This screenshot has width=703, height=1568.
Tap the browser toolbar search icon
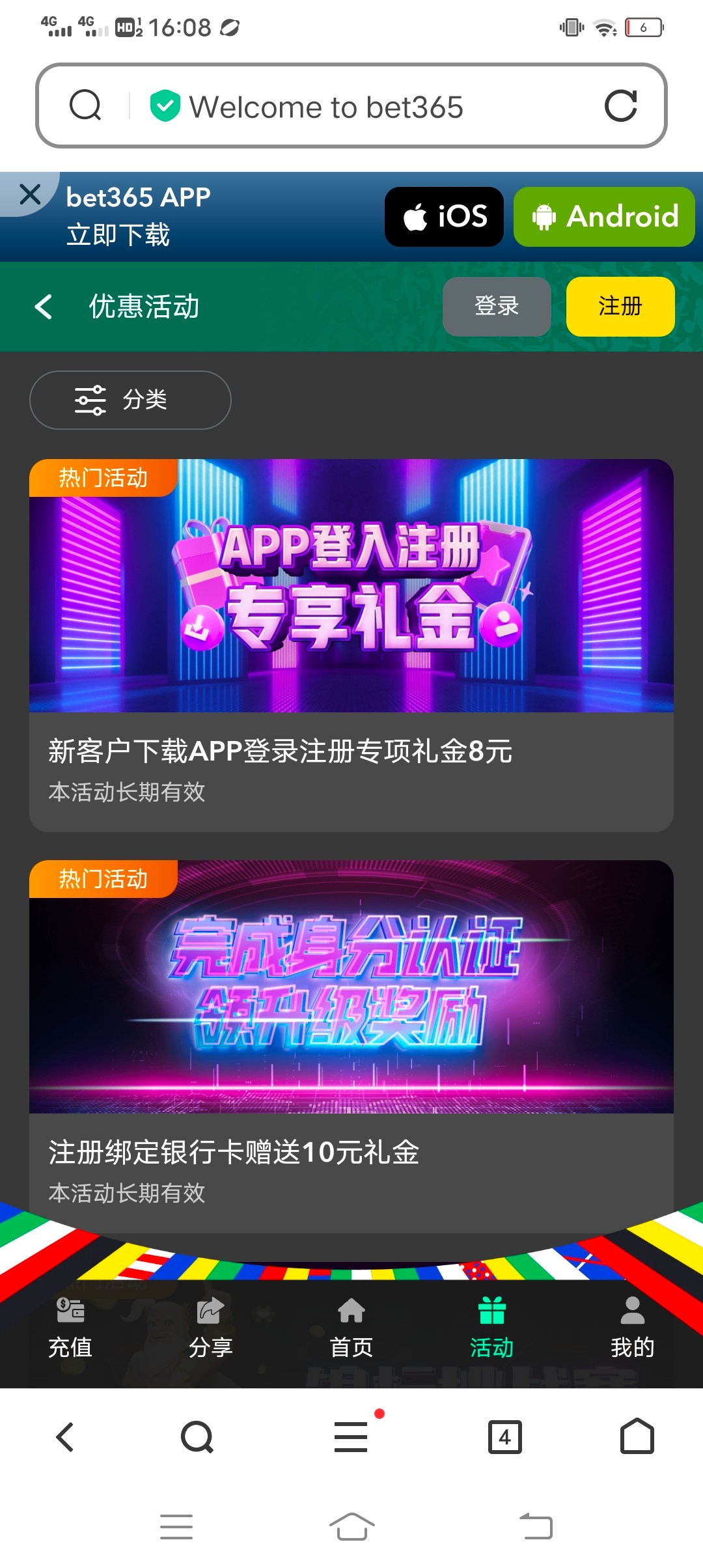197,1436
